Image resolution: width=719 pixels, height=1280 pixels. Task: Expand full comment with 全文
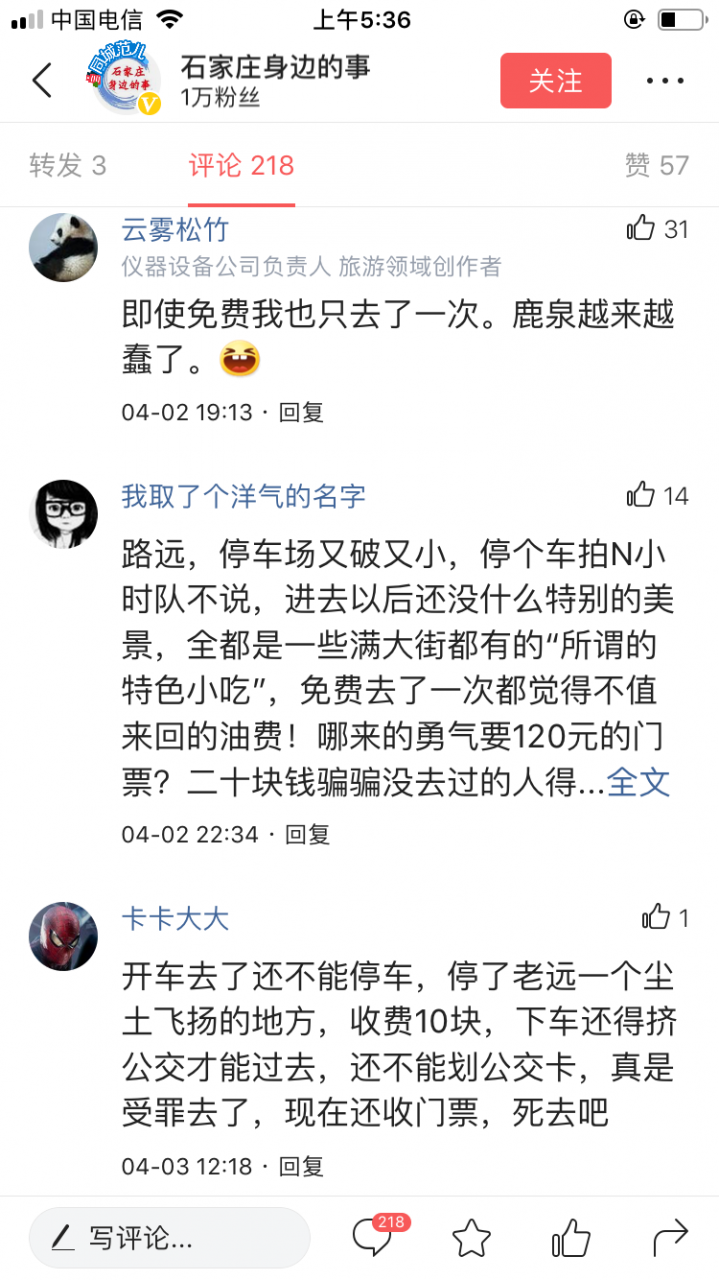[x=638, y=782]
